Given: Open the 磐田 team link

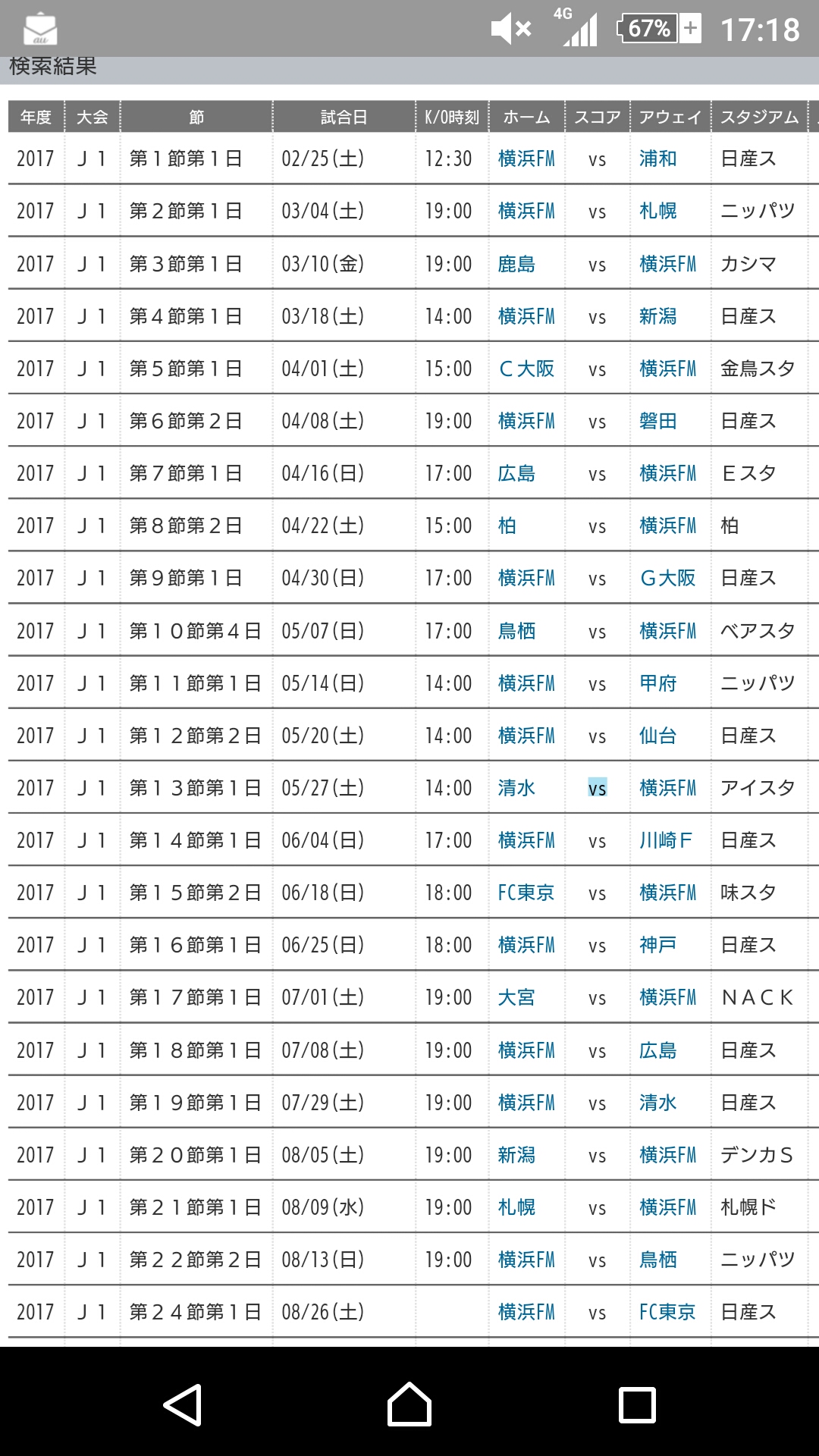Looking at the screenshot, I should [x=657, y=421].
